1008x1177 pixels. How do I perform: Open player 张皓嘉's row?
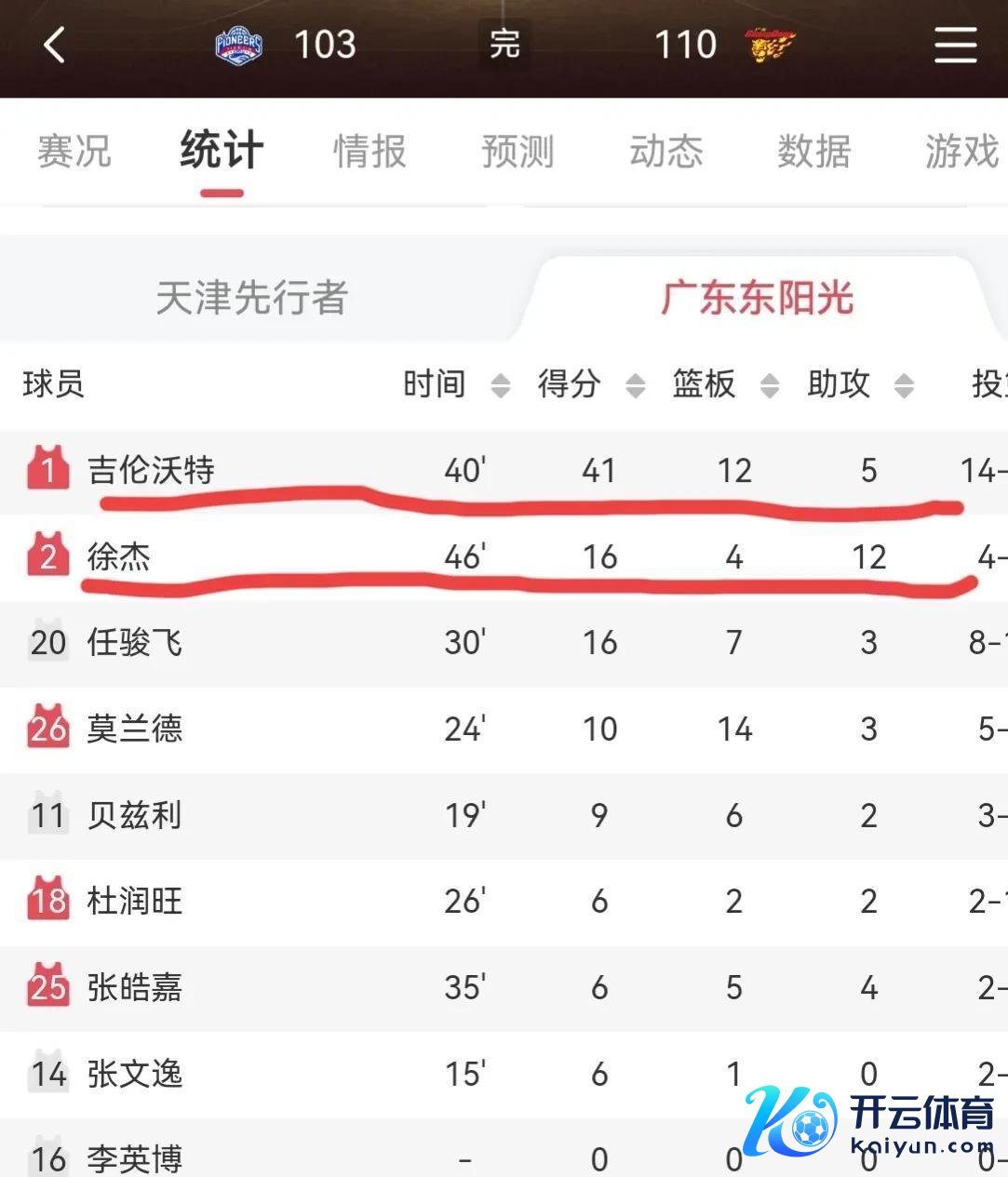coord(134,987)
